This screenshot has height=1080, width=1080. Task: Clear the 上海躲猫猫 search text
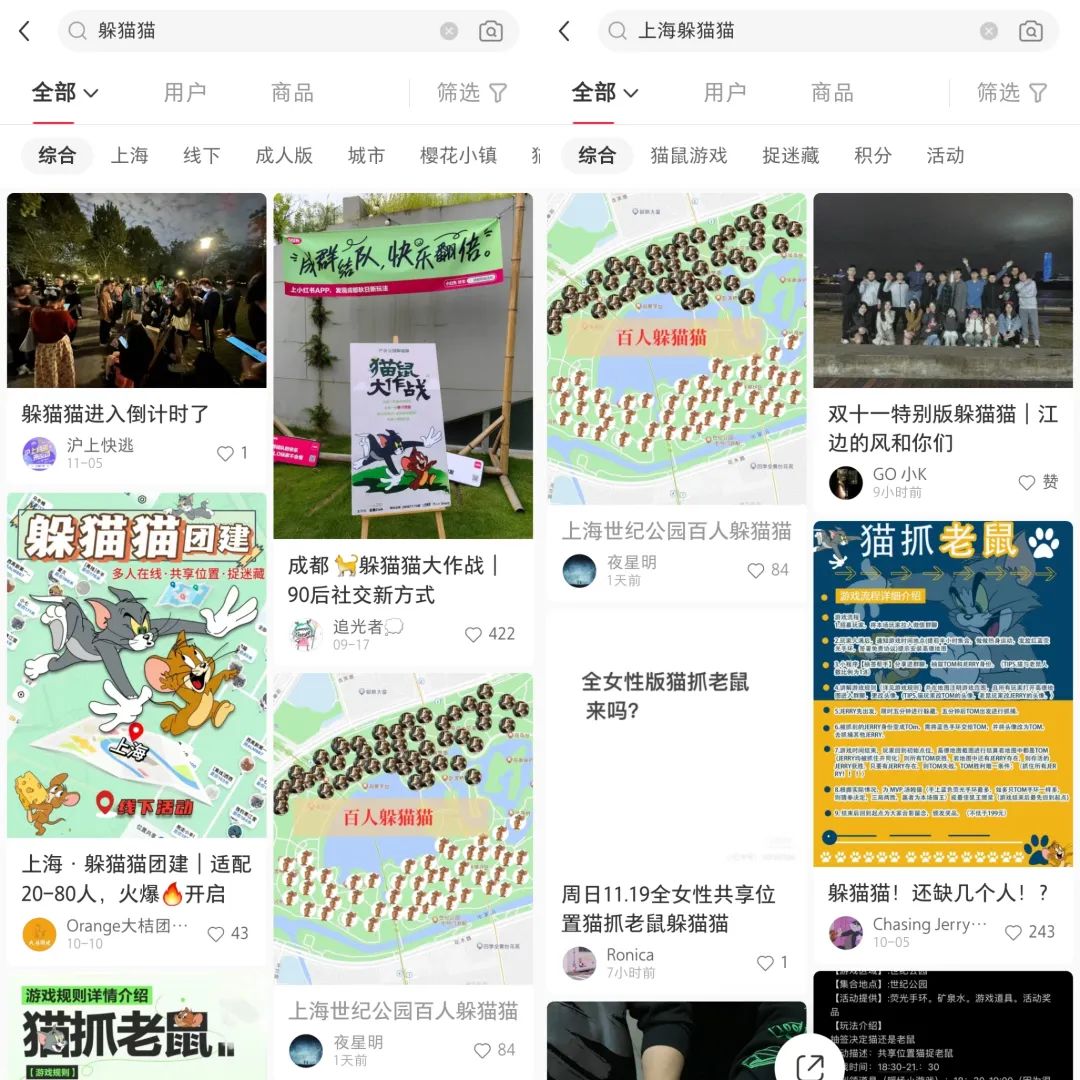pyautogui.click(x=988, y=31)
